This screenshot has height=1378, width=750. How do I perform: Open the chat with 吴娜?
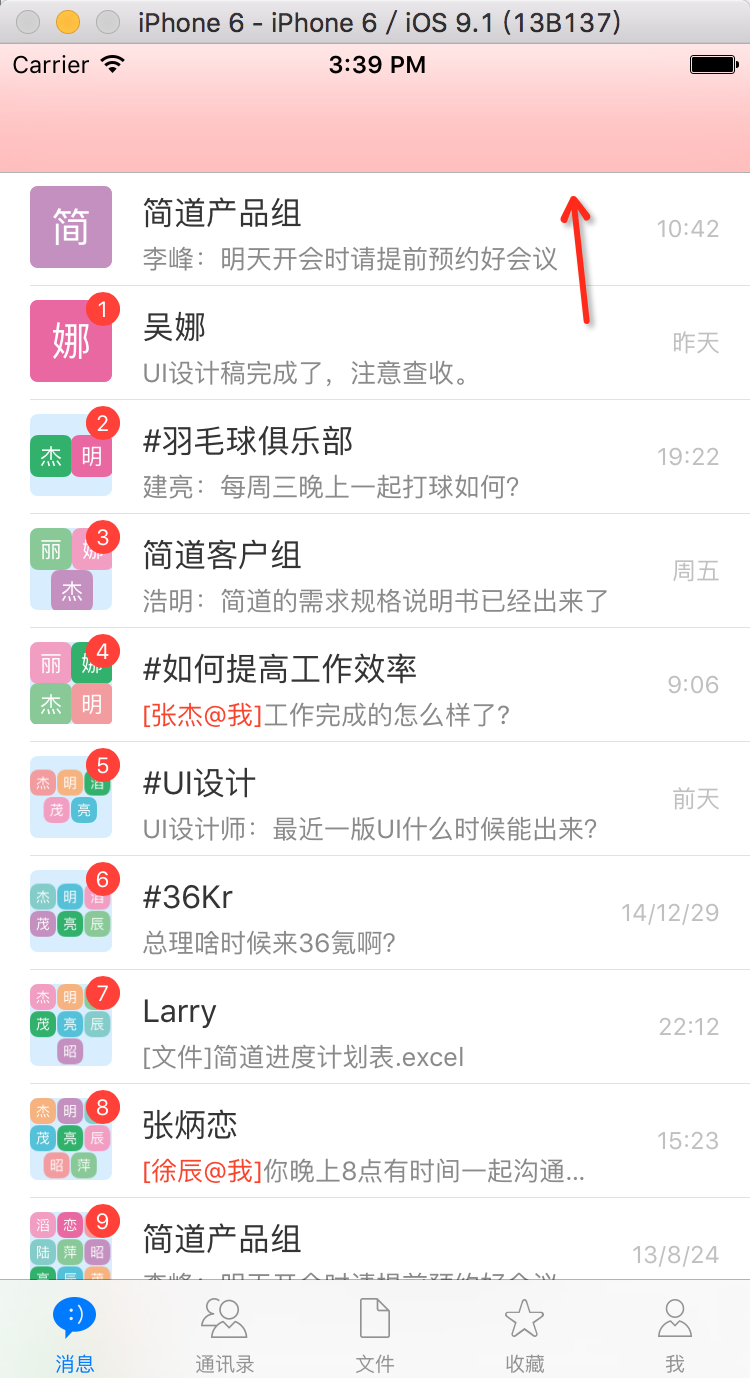(375, 343)
